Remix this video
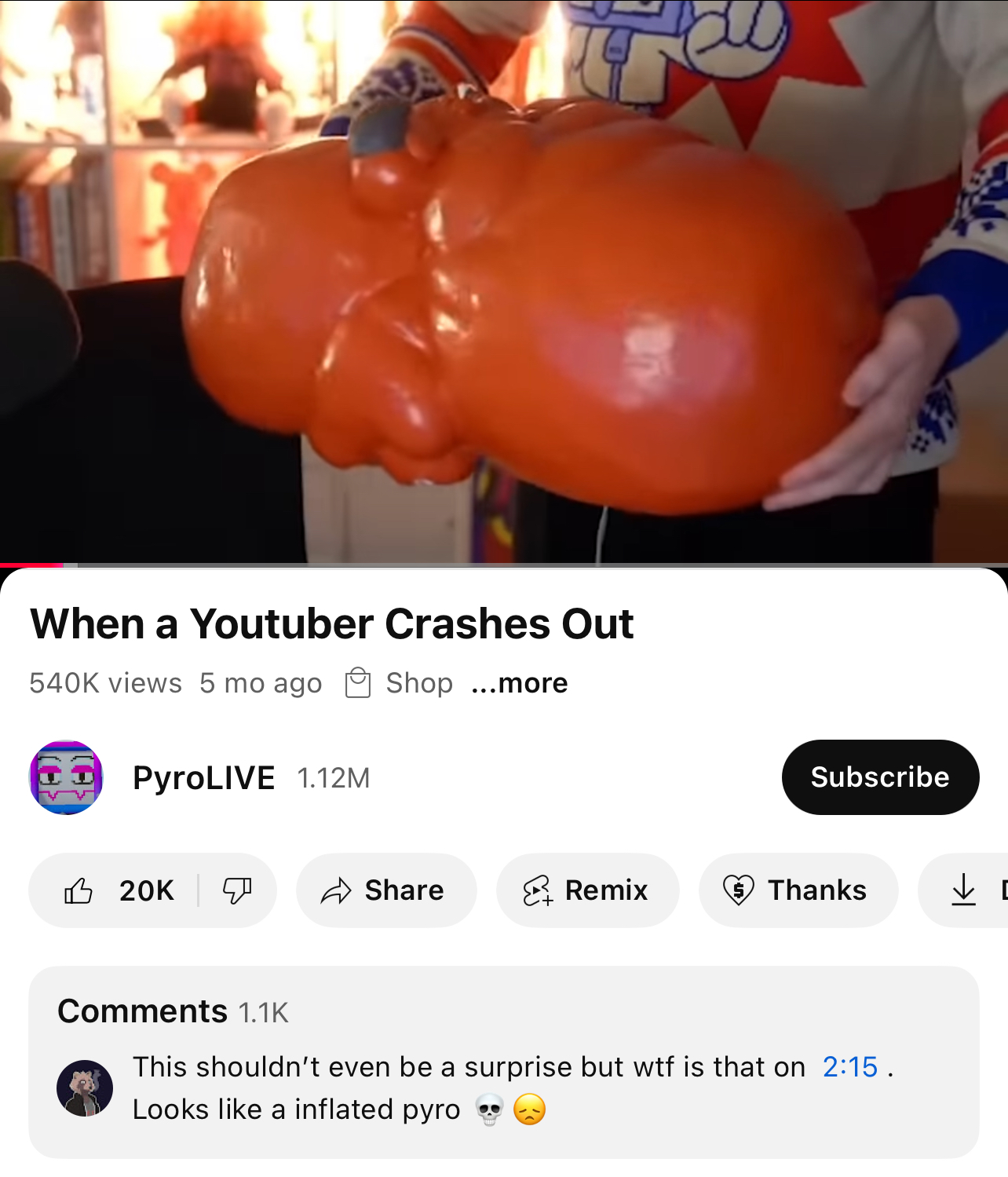This screenshot has height=1177, width=1008. 587,890
